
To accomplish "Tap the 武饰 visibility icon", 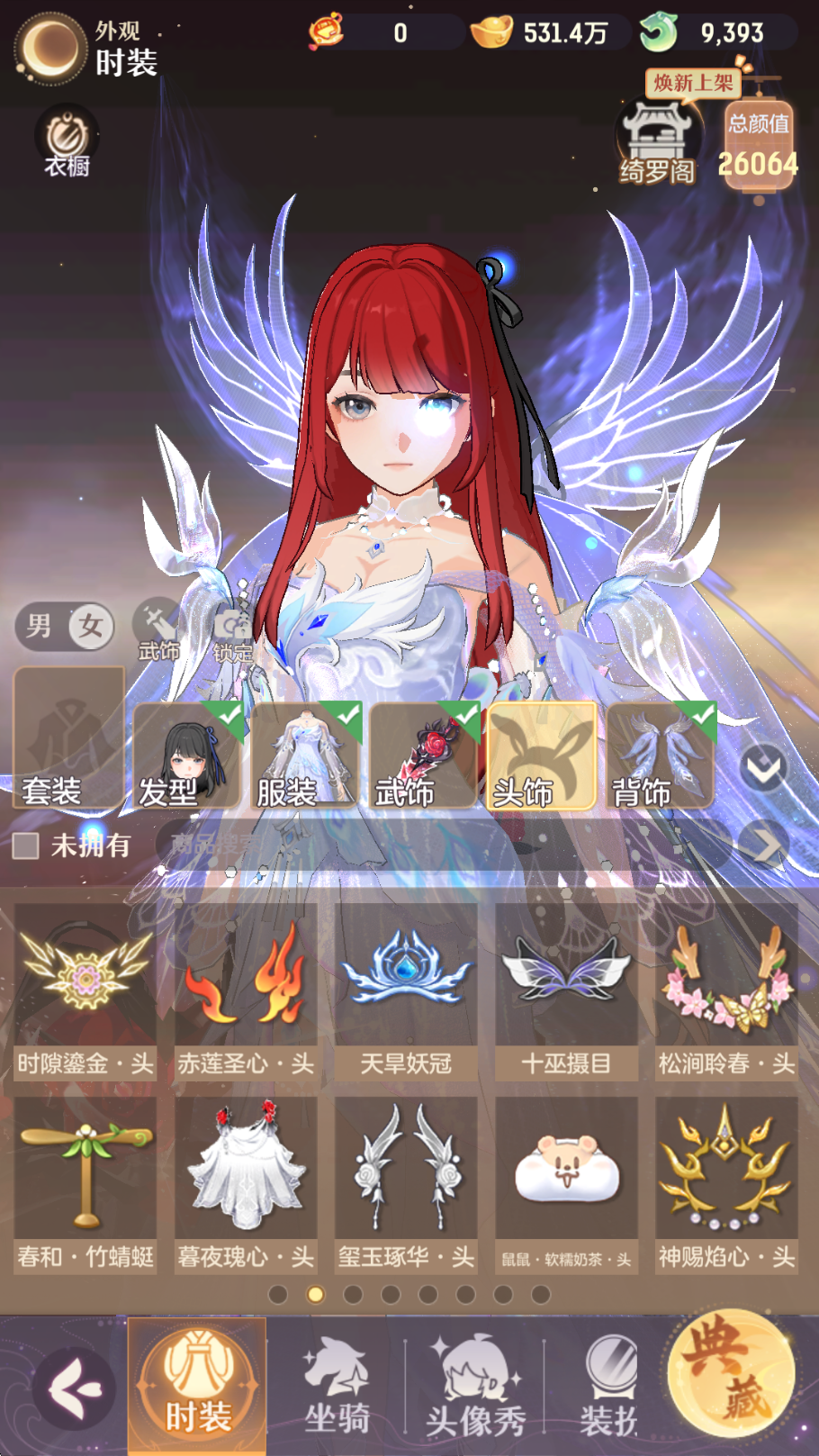I will [158, 630].
